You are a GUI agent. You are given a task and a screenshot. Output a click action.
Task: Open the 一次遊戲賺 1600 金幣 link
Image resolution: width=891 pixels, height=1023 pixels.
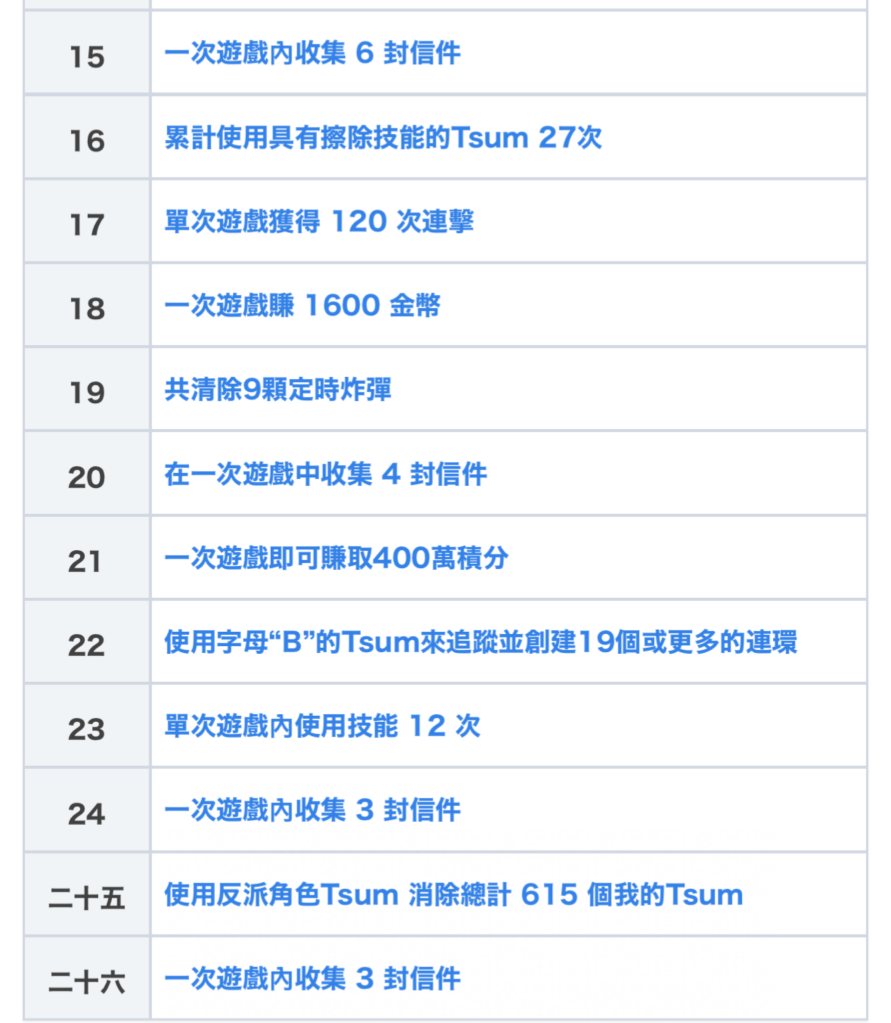pos(302,305)
